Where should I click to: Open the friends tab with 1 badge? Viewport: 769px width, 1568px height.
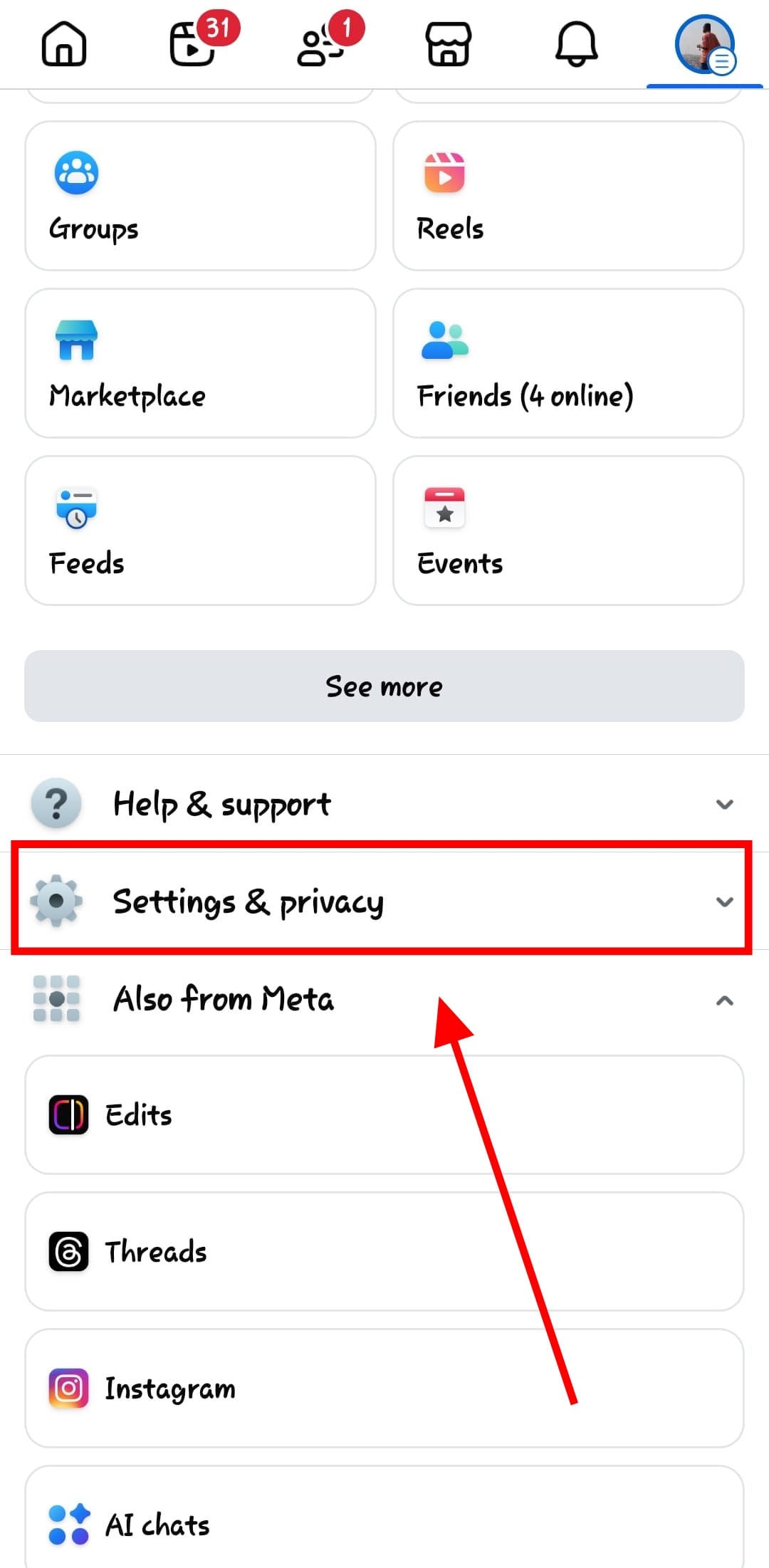pos(320,44)
